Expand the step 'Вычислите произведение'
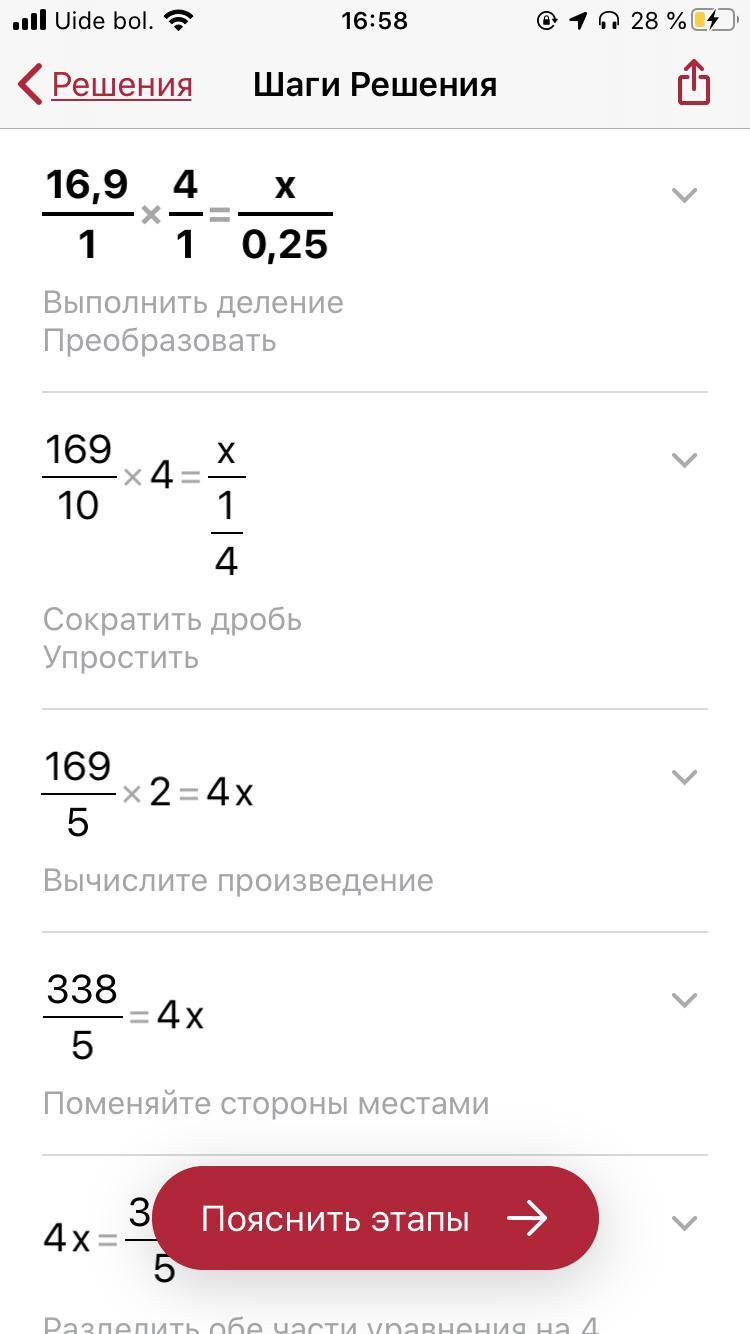 (x=684, y=777)
